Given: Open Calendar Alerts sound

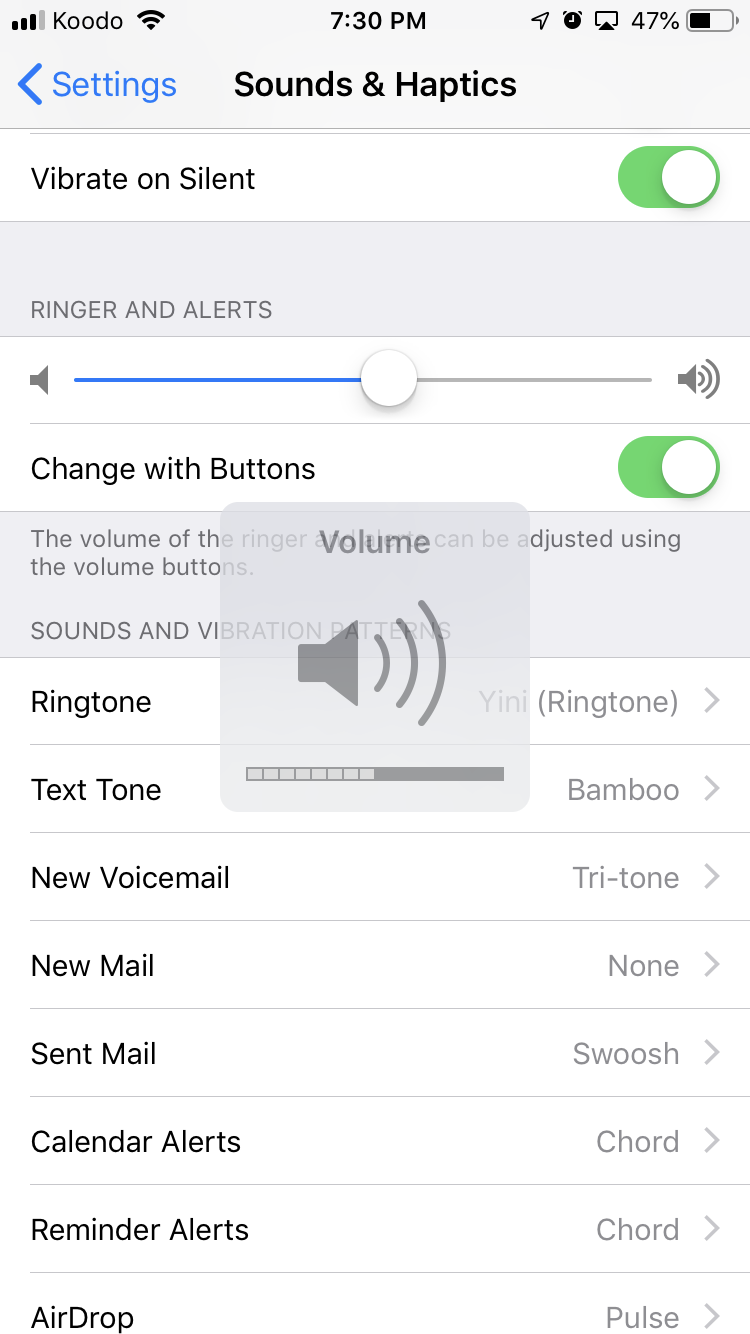Looking at the screenshot, I should coord(375,1142).
